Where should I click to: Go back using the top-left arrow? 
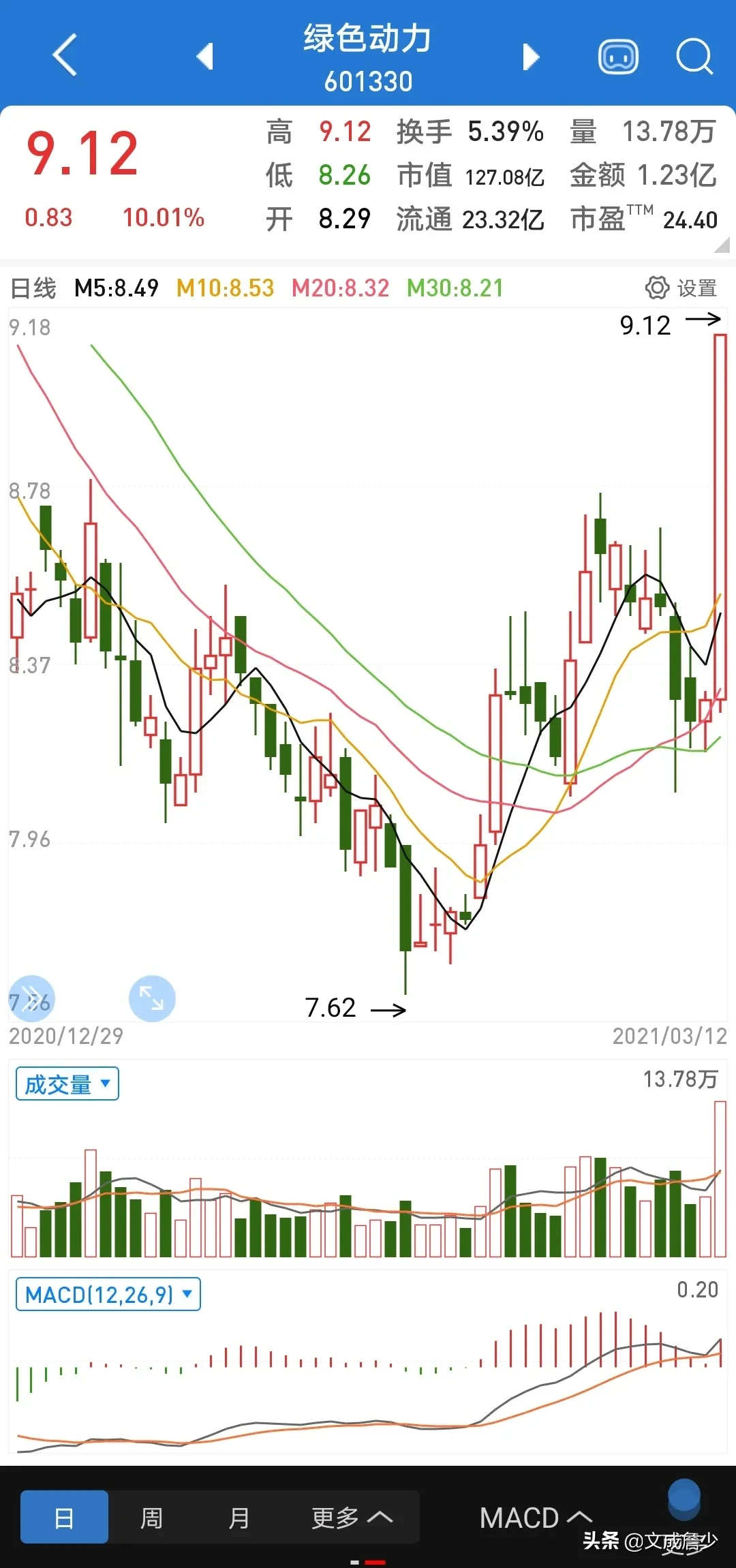coord(65,55)
